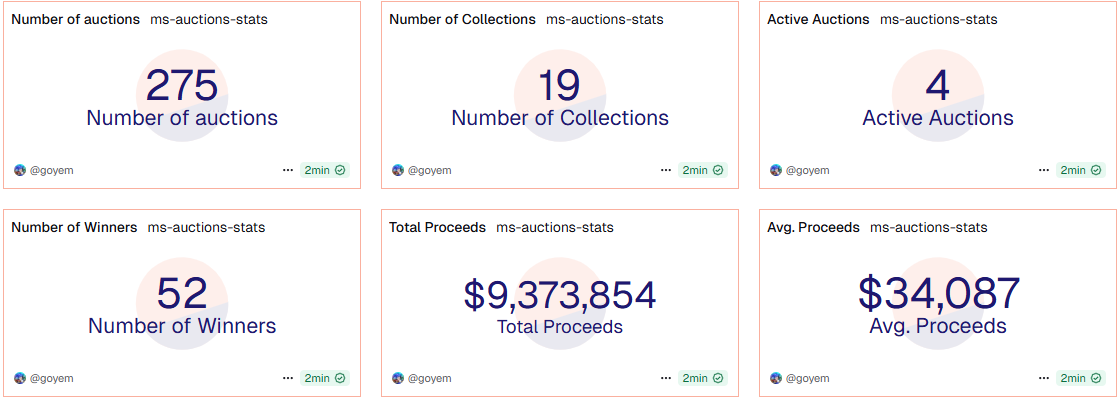Screen dimensions: 1120x401
Task: Open ms-auctions-stats query beside Active Auctions title
Action: click(x=937, y=20)
